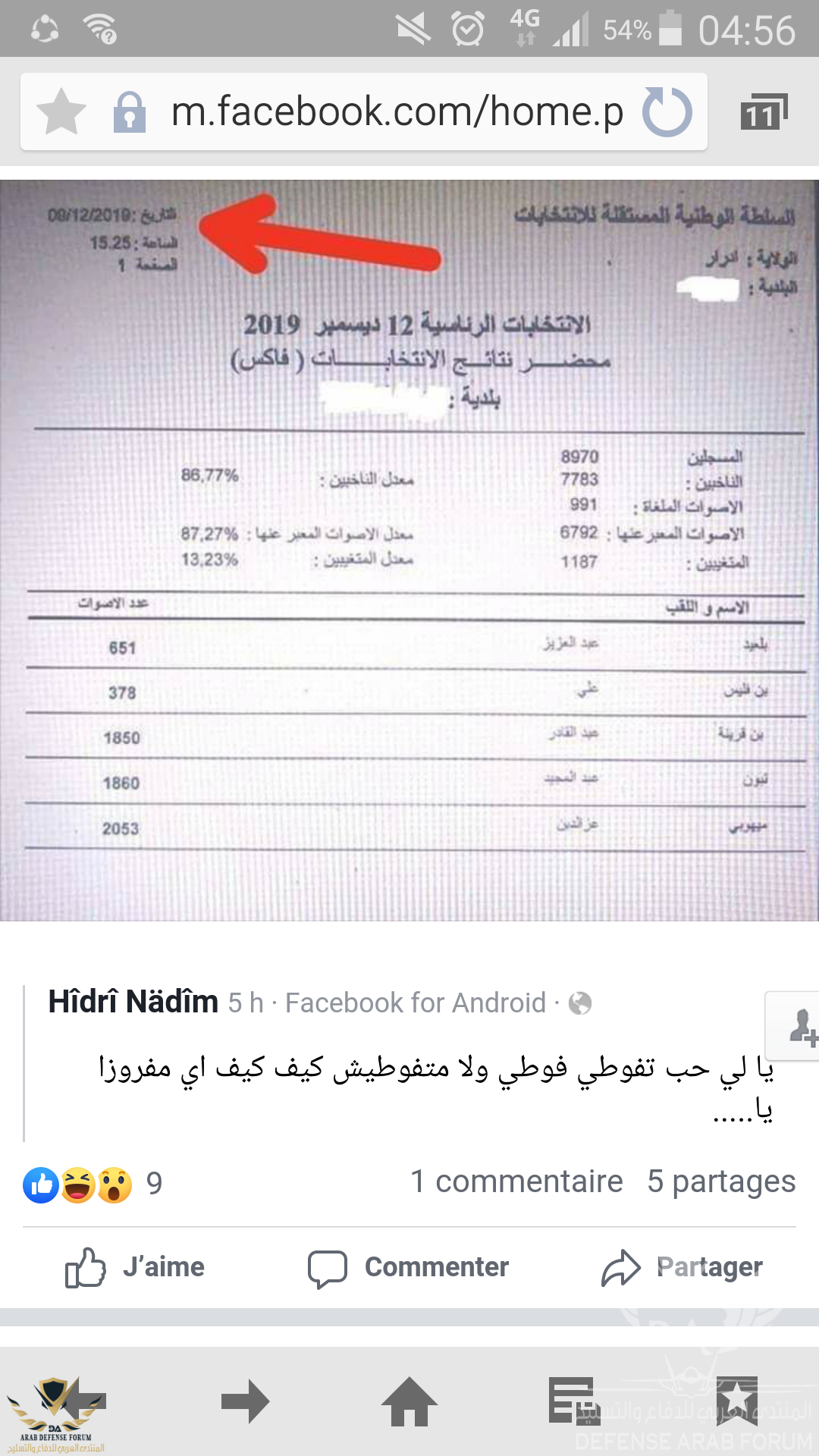Tap the URL address bar
The width and height of the screenshot is (819, 1456).
tap(396, 111)
